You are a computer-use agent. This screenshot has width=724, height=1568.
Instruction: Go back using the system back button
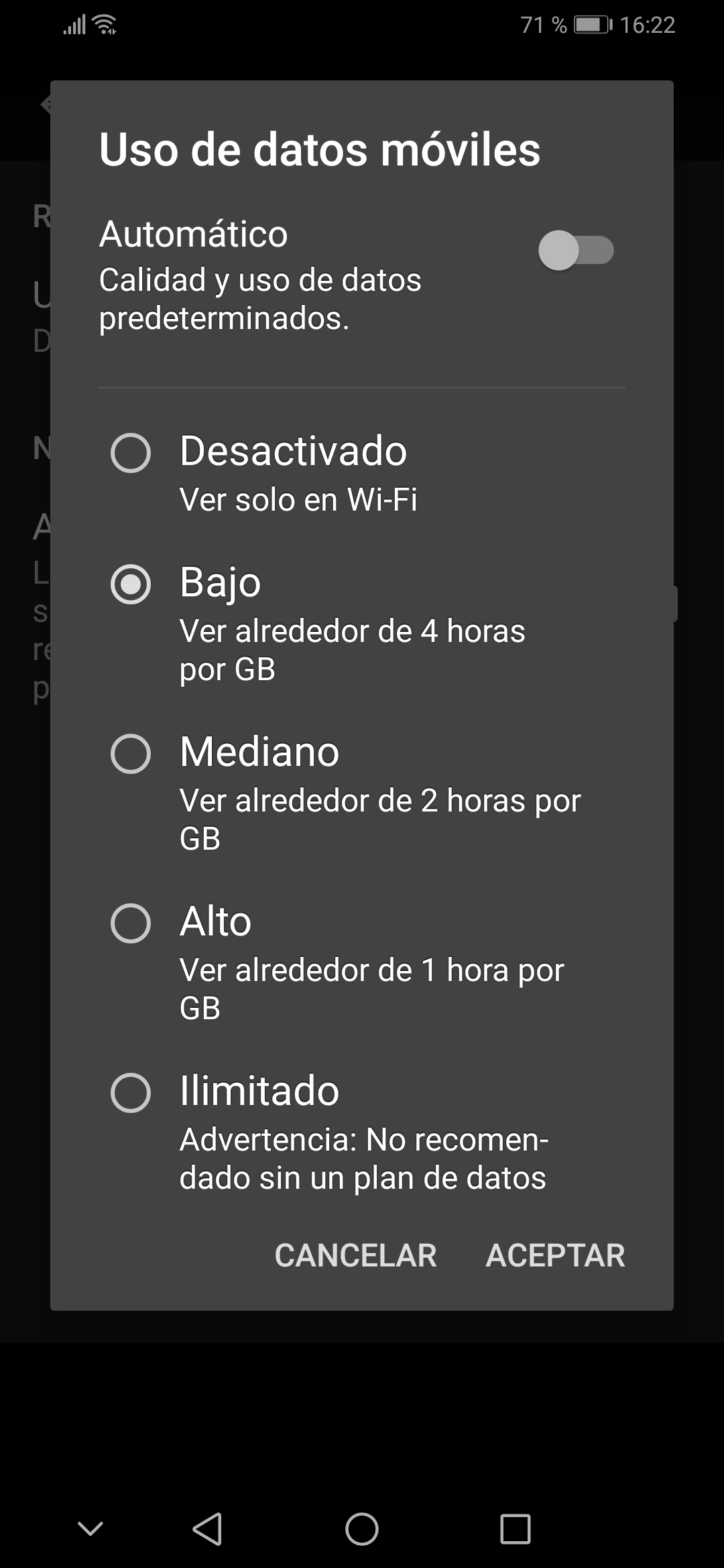coord(207,1529)
